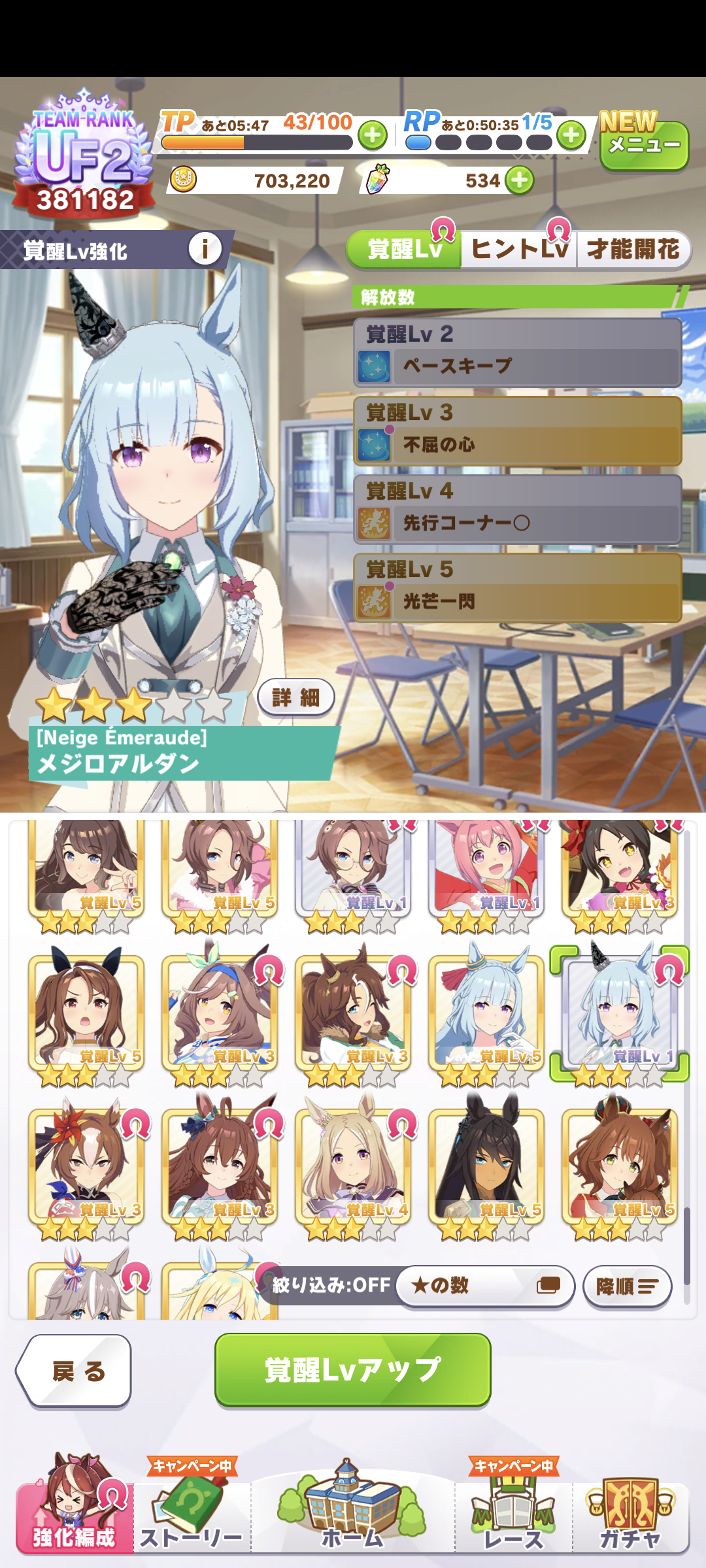Open the ★の数 sort dropdown
This screenshot has width=706, height=1568.
[x=485, y=1286]
